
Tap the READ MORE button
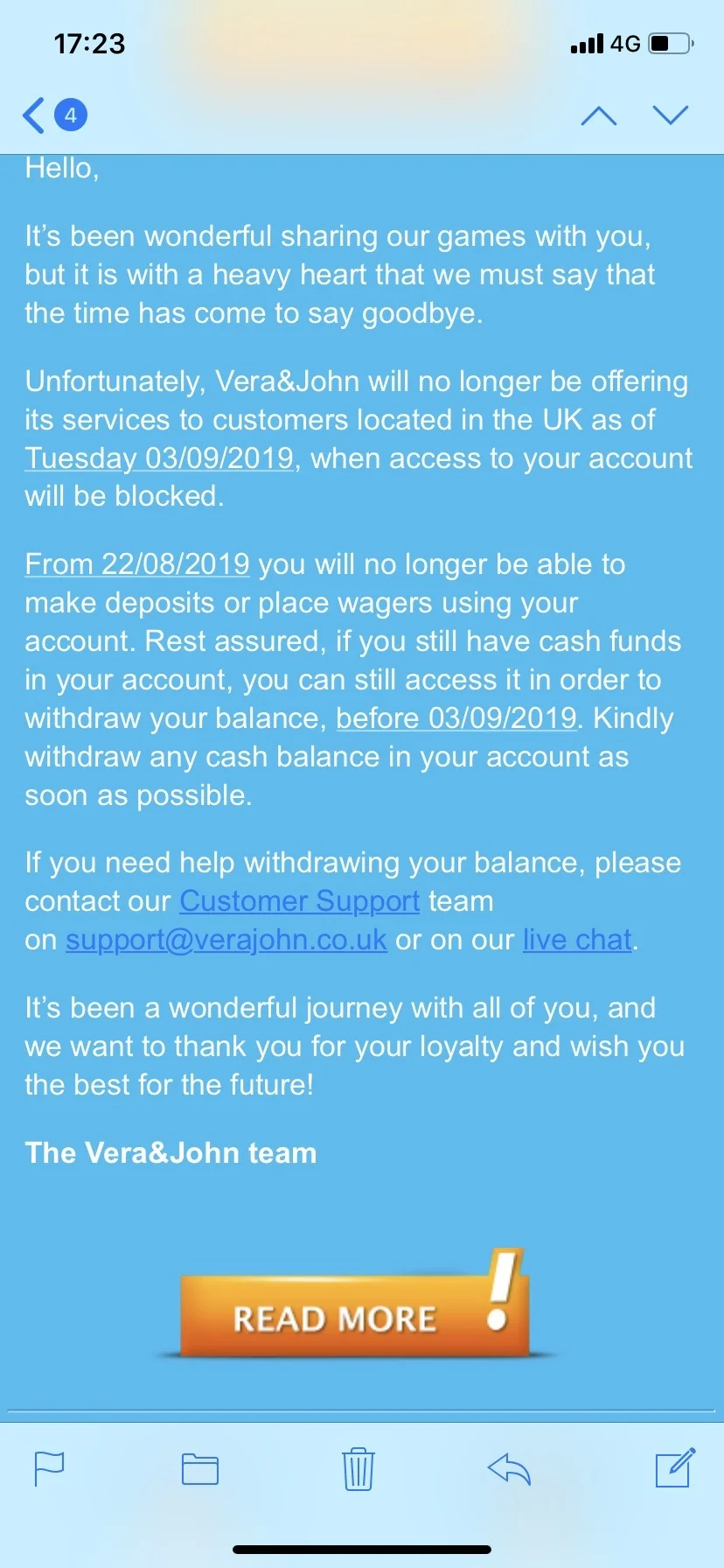point(354,1307)
